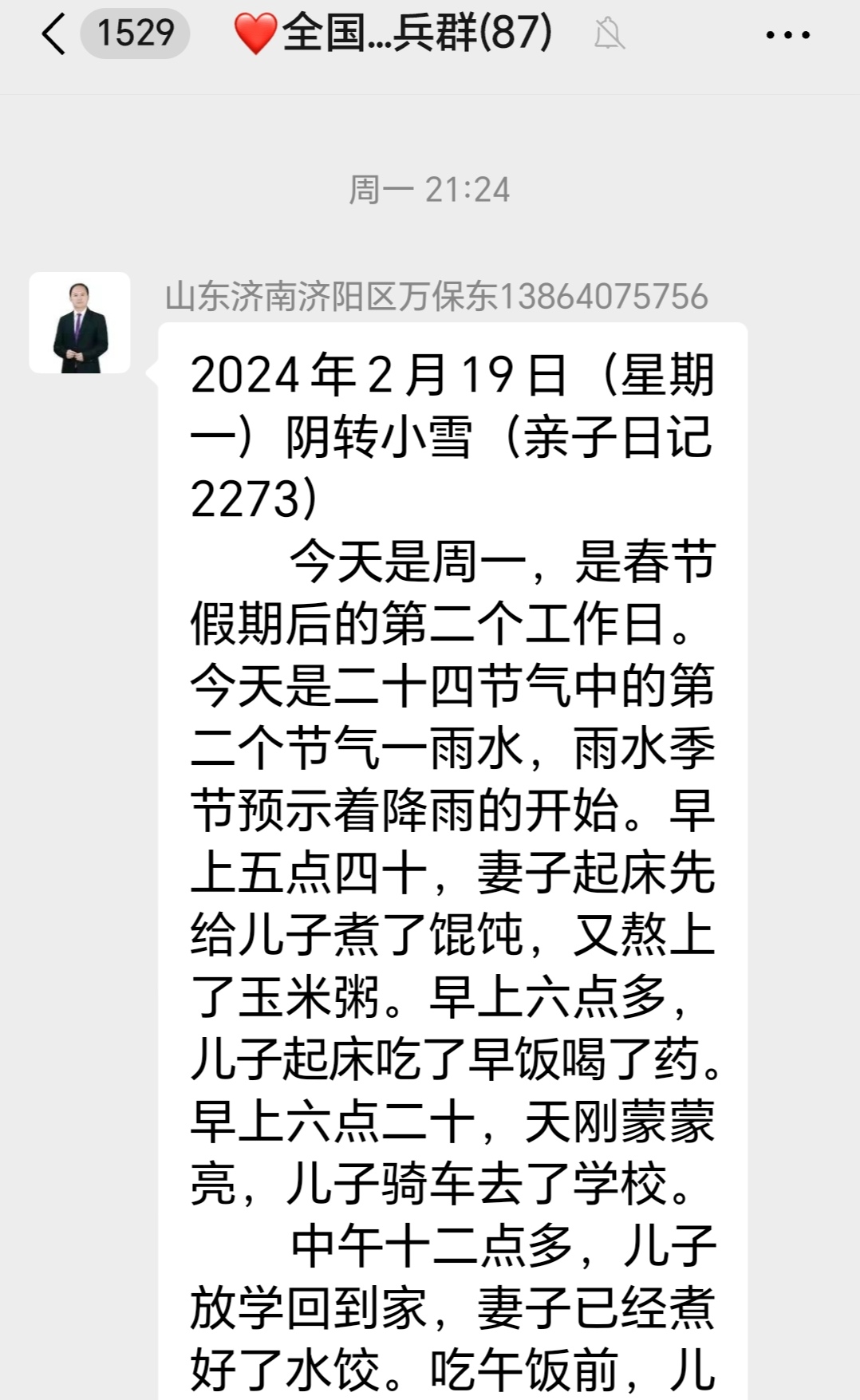This screenshot has width=860, height=1400.
Task: Tap timestamp 周一 21:24 divider
Action: tap(430, 189)
